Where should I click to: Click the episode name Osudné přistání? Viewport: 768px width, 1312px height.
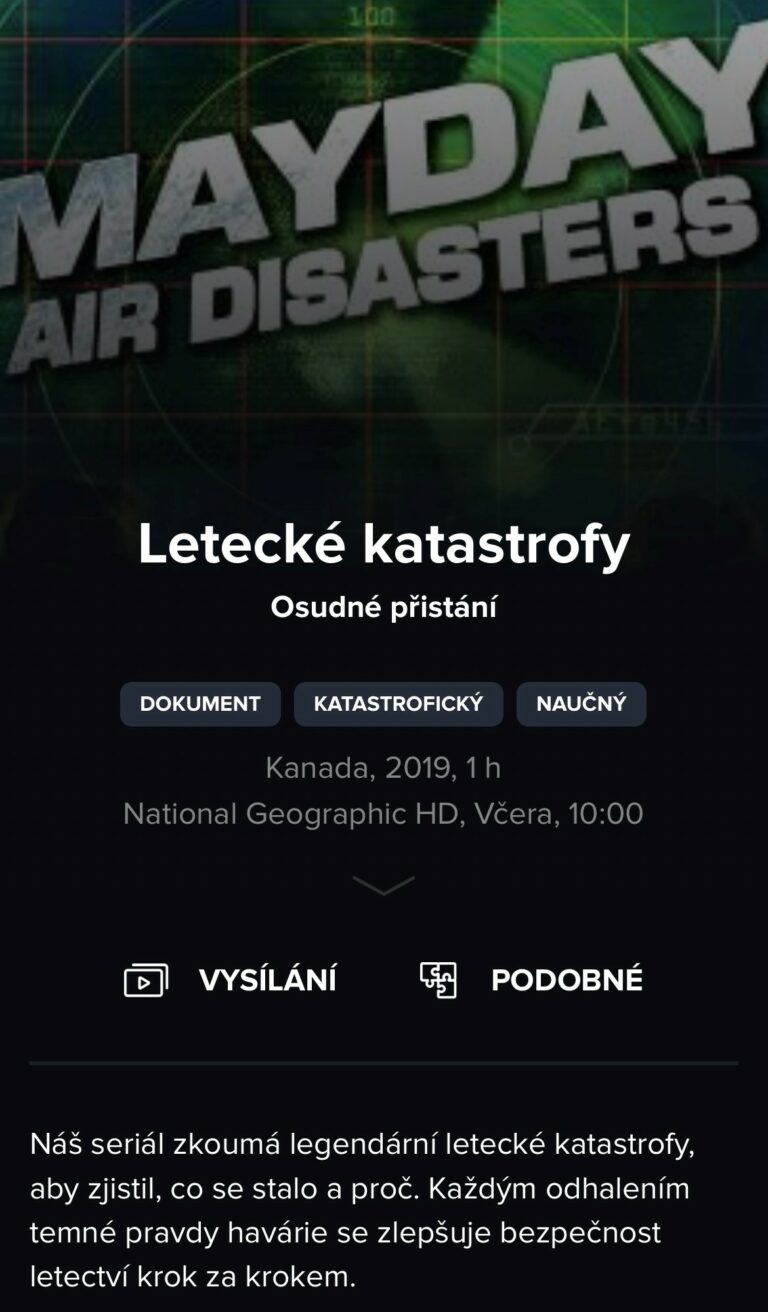coord(384,606)
